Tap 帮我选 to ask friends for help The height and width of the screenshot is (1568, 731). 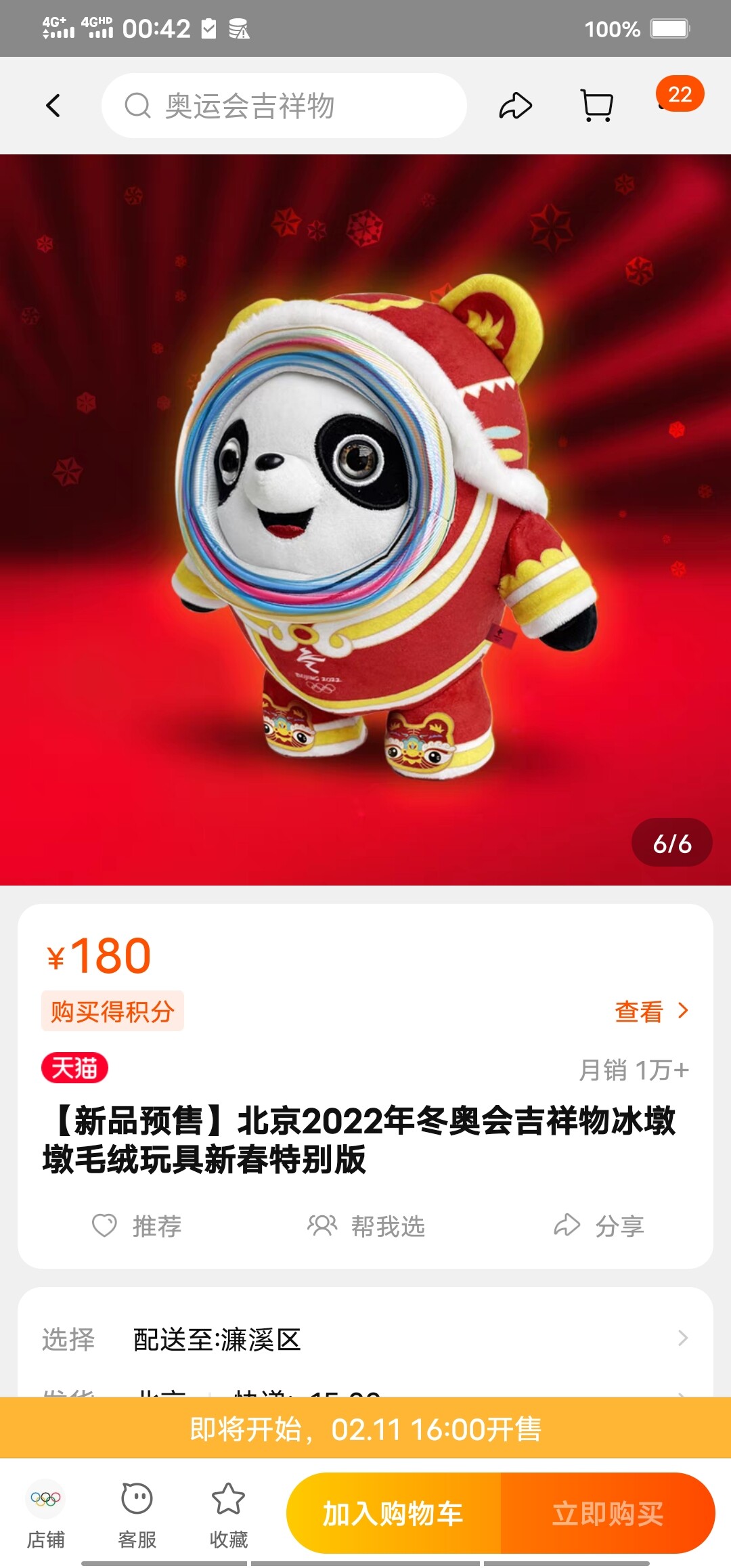coord(366,1225)
